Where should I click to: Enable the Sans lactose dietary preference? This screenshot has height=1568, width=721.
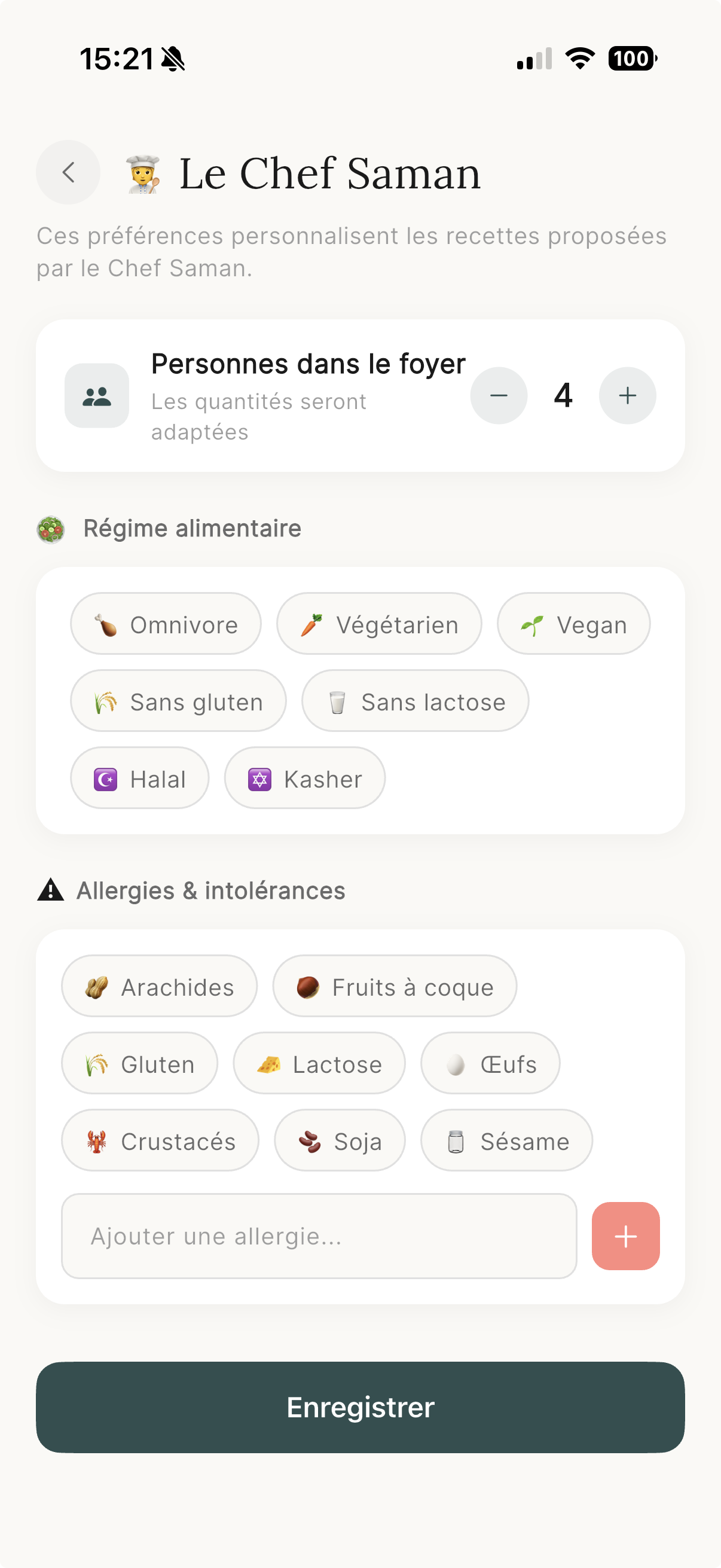[415, 701]
